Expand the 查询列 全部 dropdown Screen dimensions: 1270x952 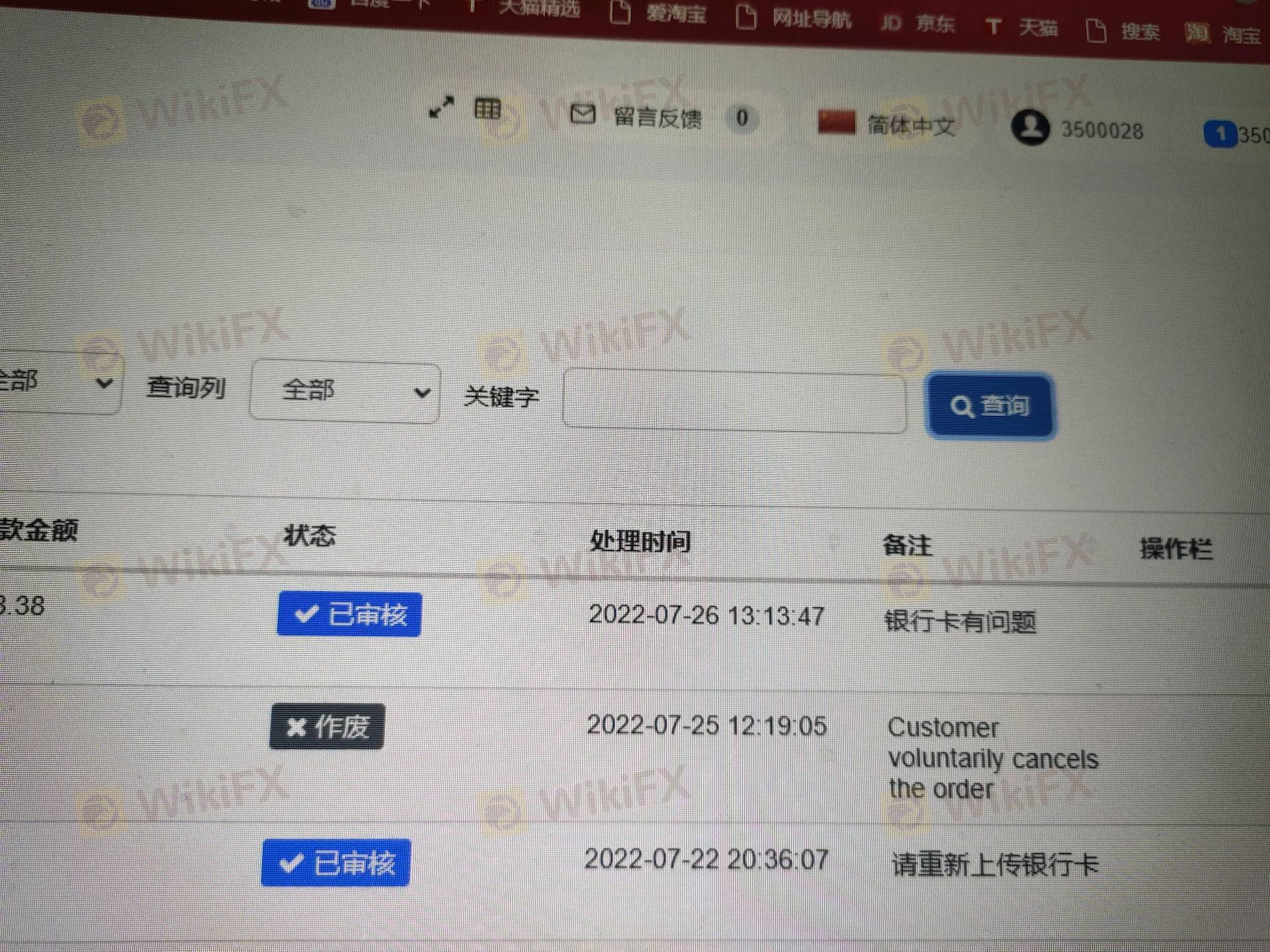tap(345, 391)
